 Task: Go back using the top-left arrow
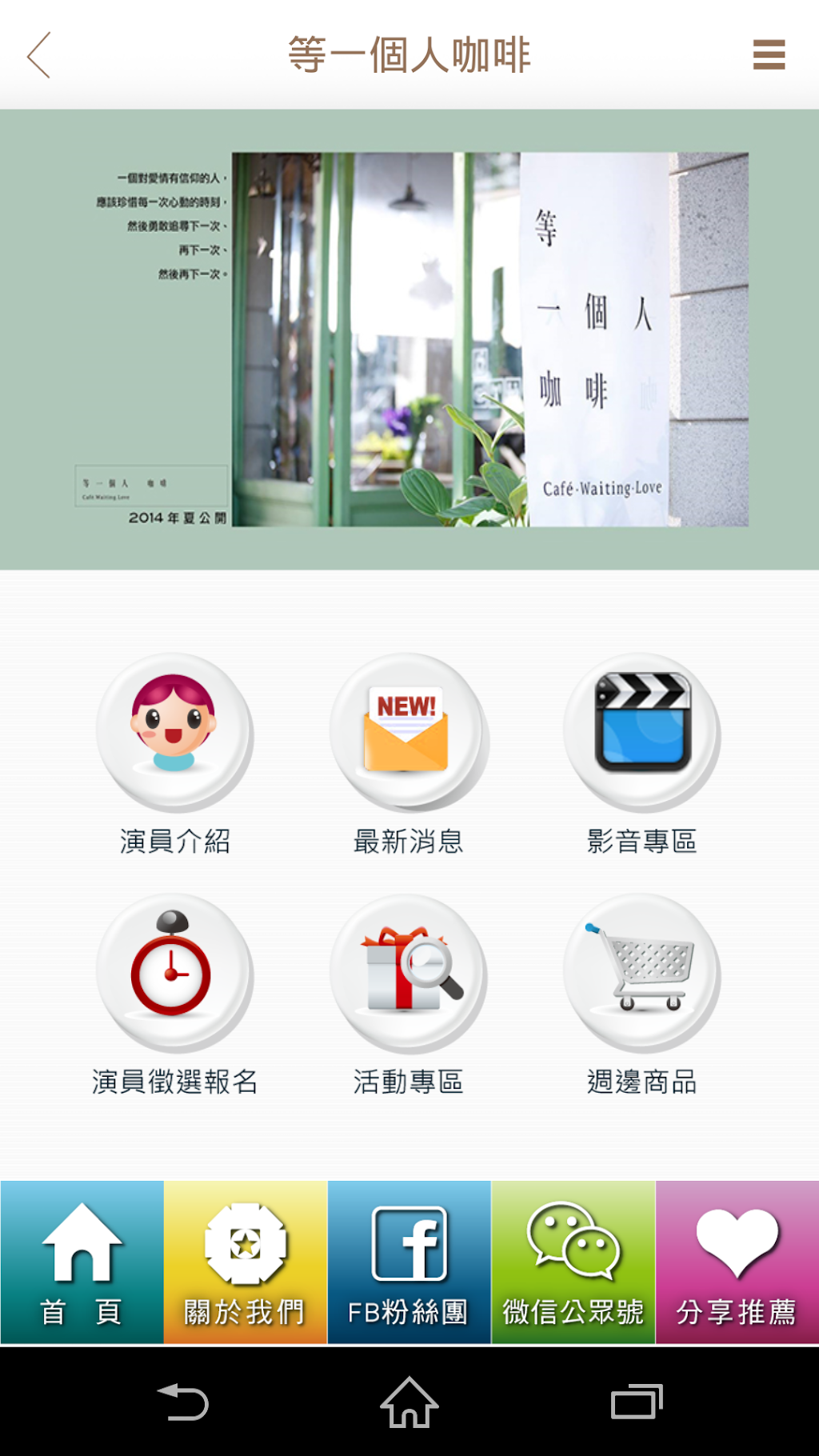coord(38,55)
